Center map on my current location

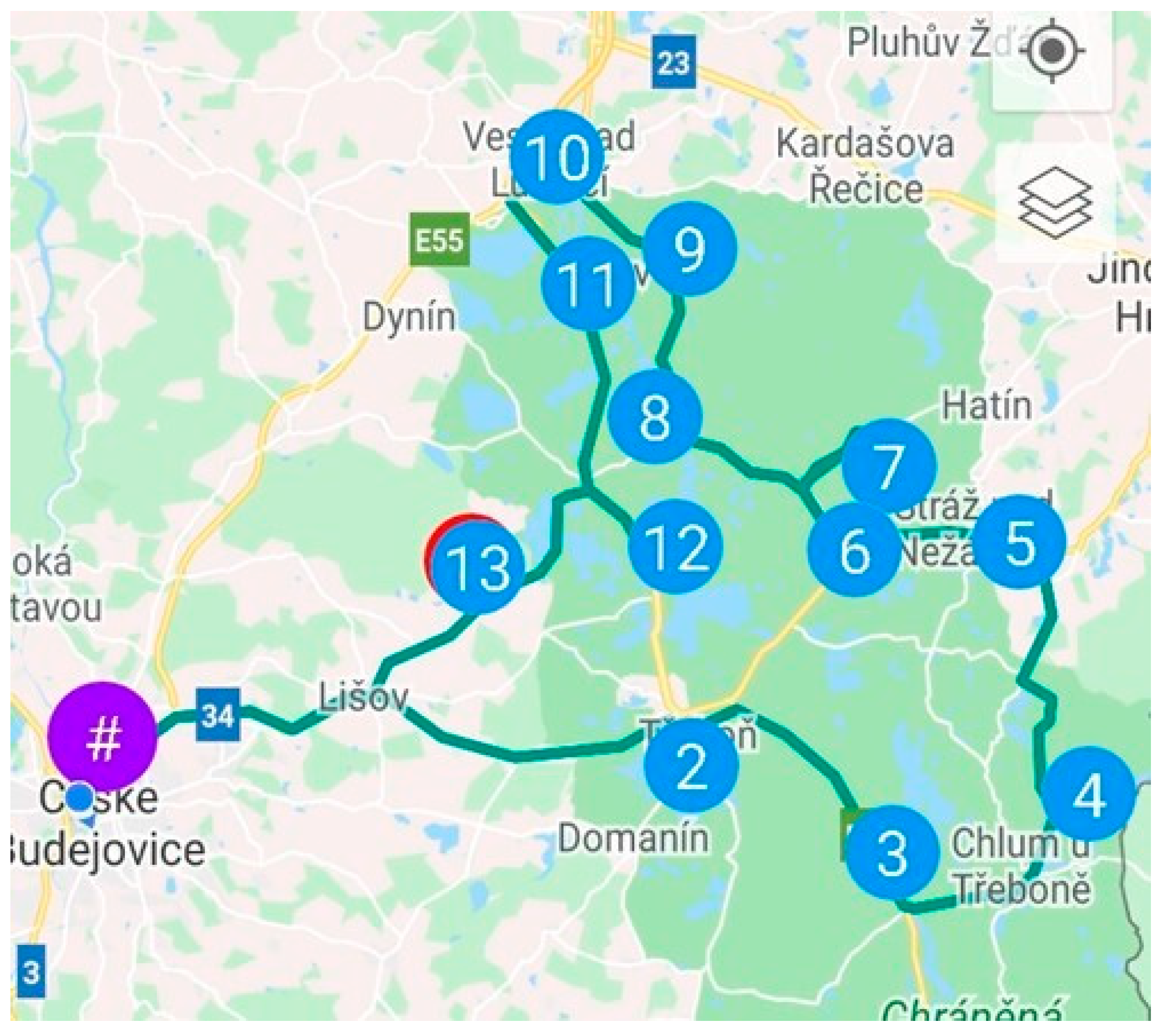[1052, 52]
